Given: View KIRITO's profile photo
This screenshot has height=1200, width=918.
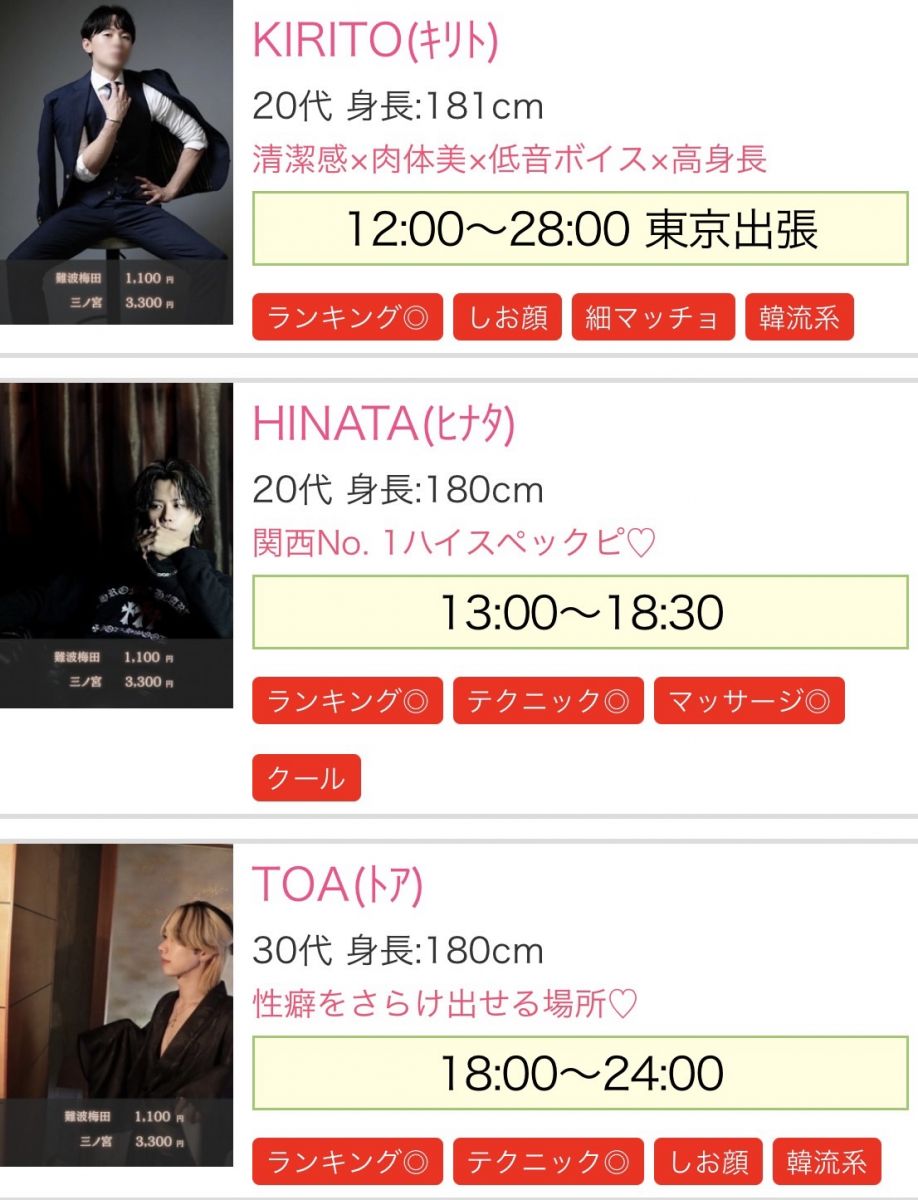Looking at the screenshot, I should point(116,162).
